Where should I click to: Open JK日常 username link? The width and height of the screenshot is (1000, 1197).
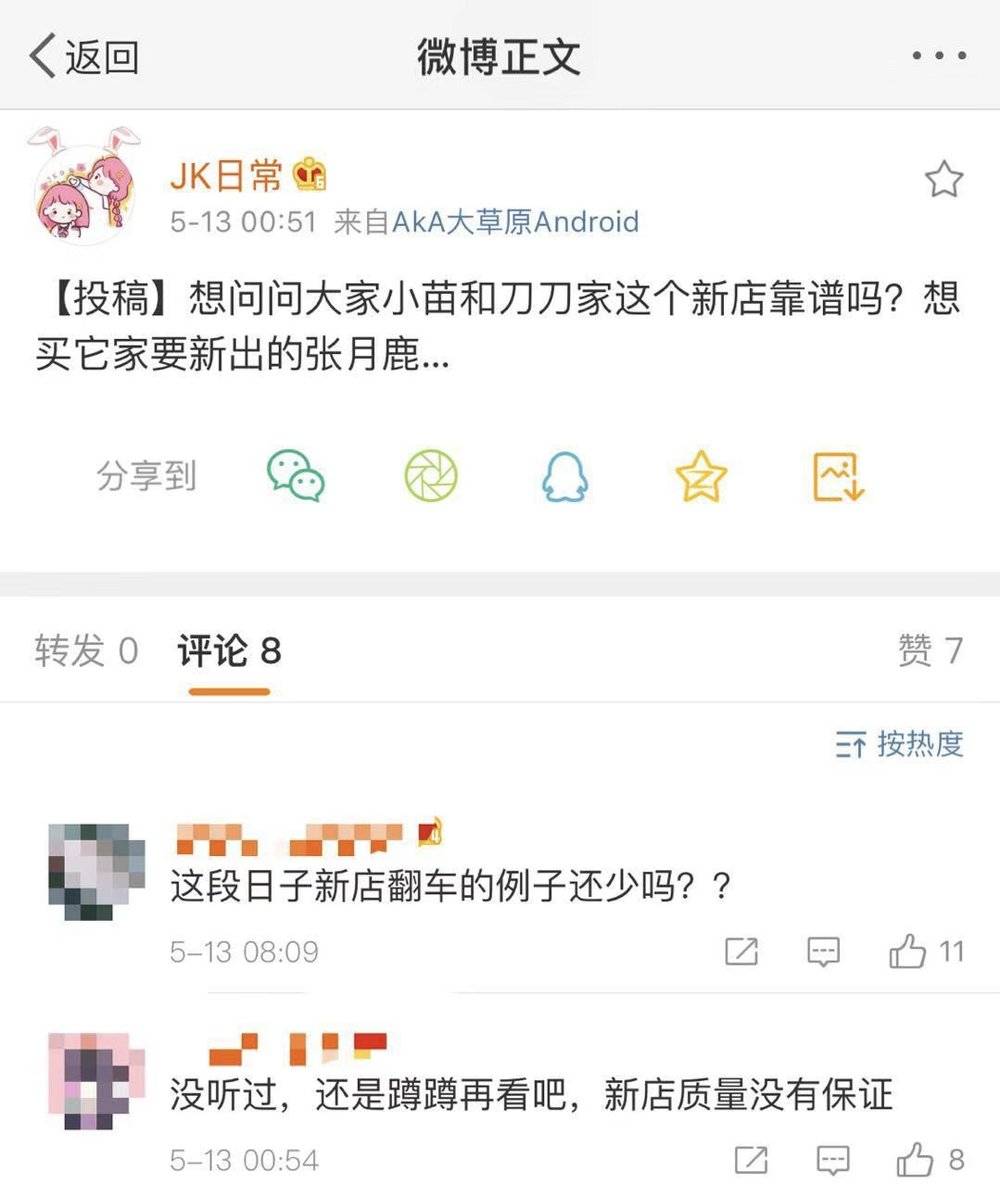click(x=226, y=177)
